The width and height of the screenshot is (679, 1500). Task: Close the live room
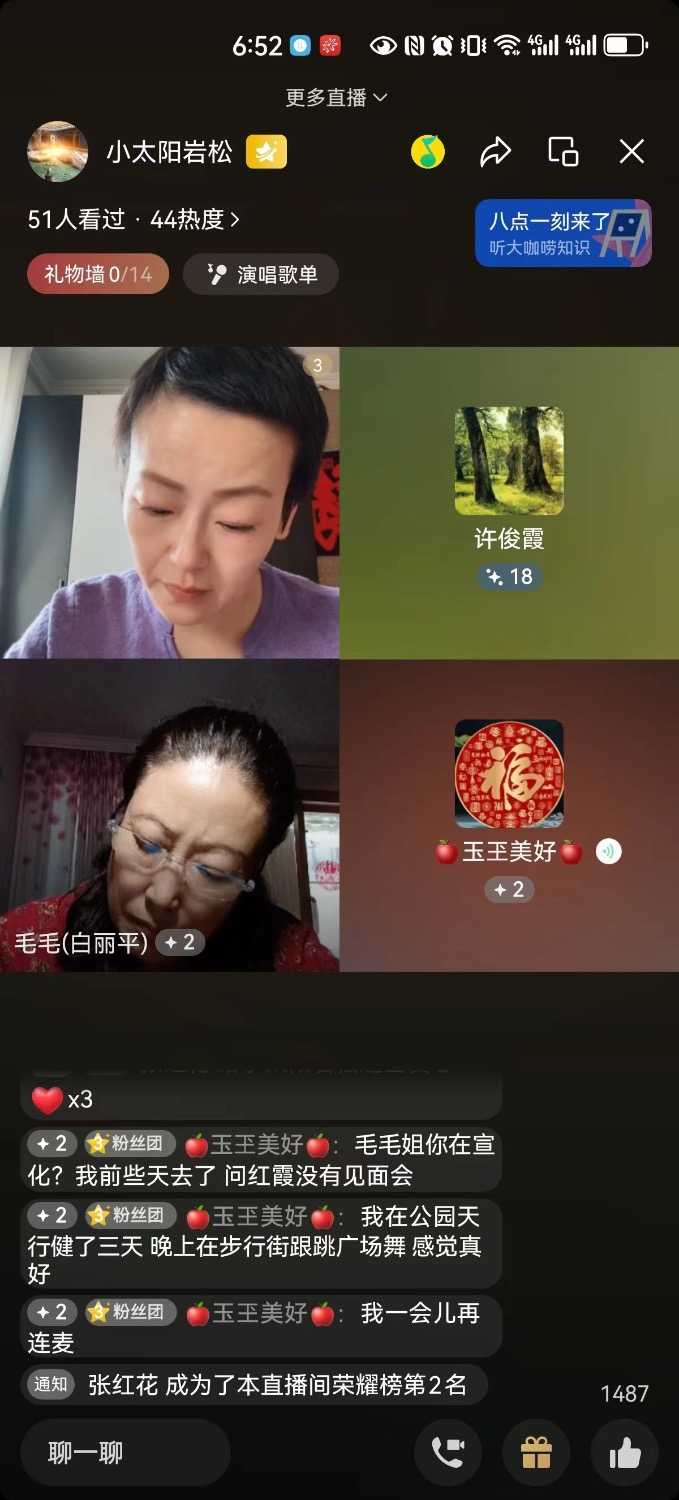coord(632,152)
